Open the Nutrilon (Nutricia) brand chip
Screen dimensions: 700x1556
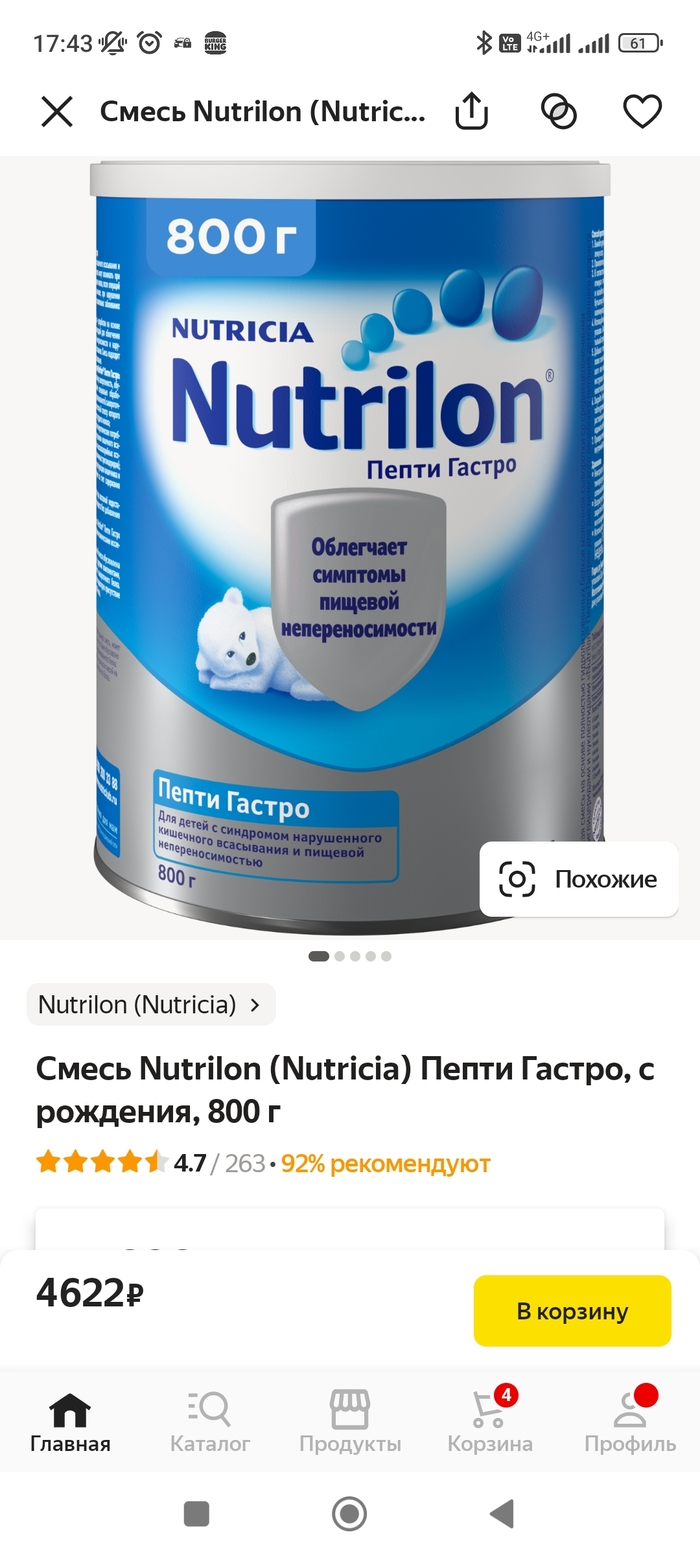(x=150, y=1004)
